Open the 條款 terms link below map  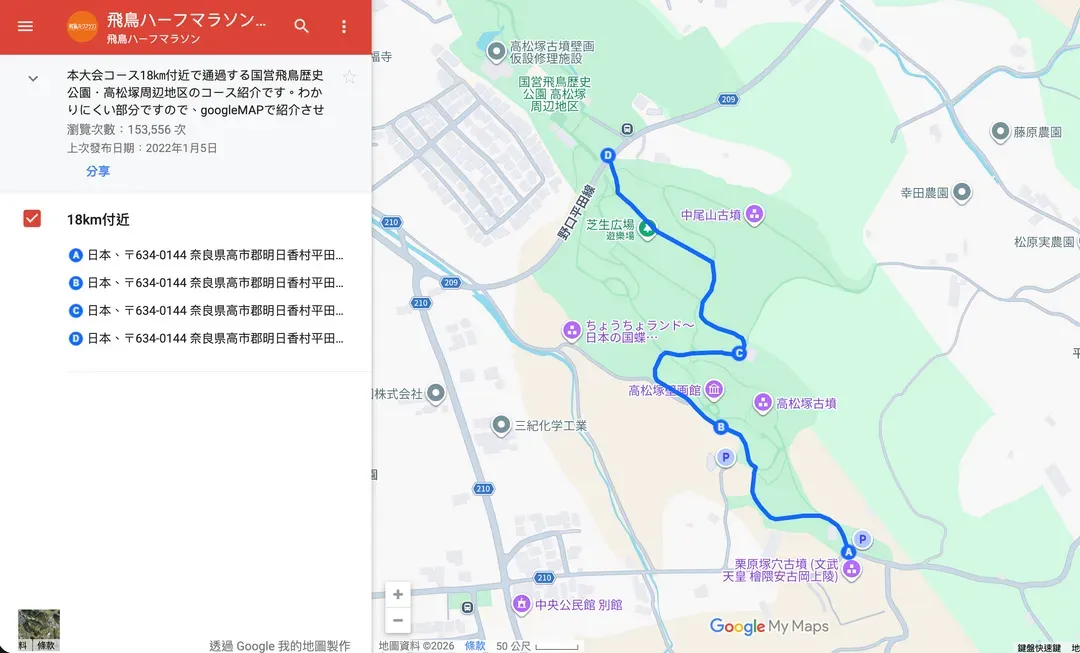point(475,645)
